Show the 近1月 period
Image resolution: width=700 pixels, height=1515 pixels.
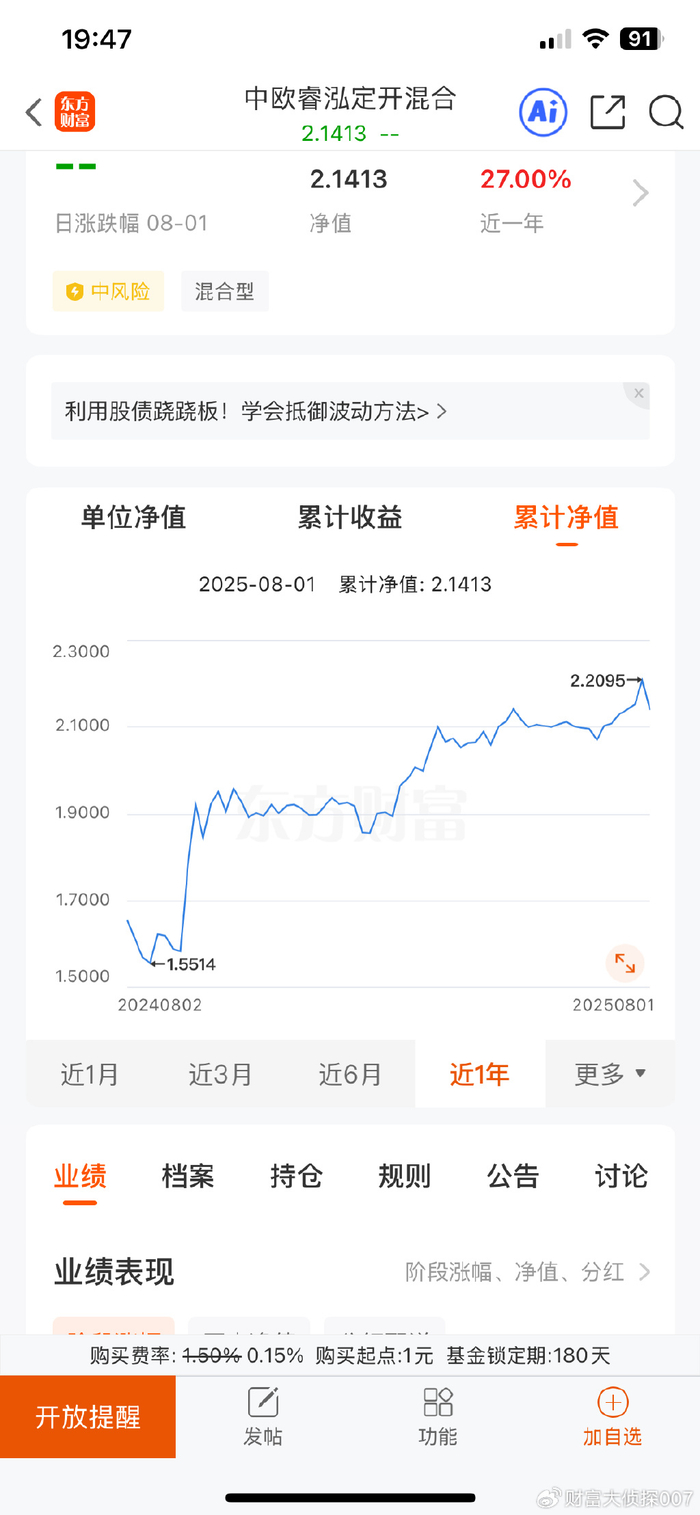(90, 1074)
